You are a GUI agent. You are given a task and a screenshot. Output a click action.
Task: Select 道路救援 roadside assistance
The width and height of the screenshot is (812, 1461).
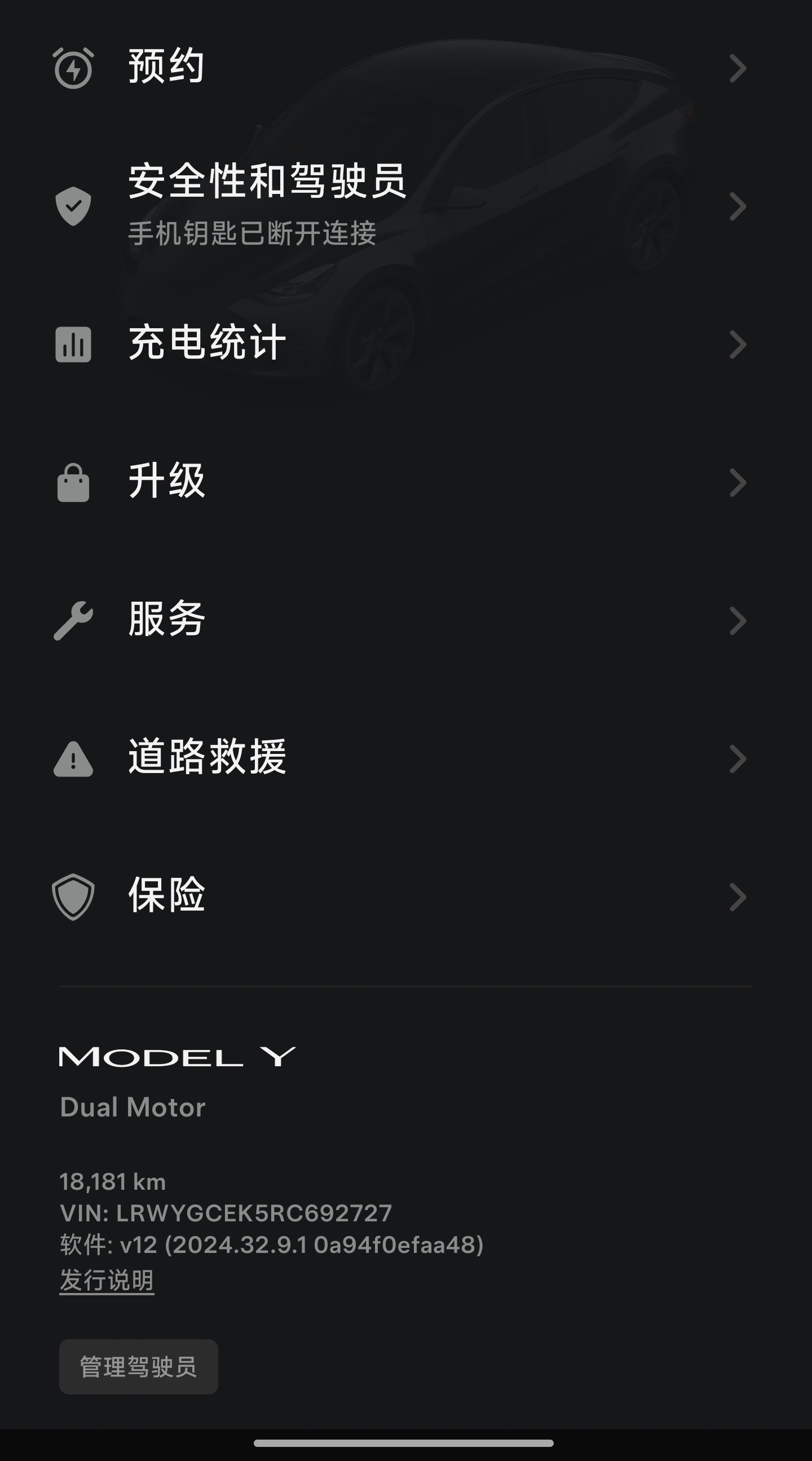(406, 758)
